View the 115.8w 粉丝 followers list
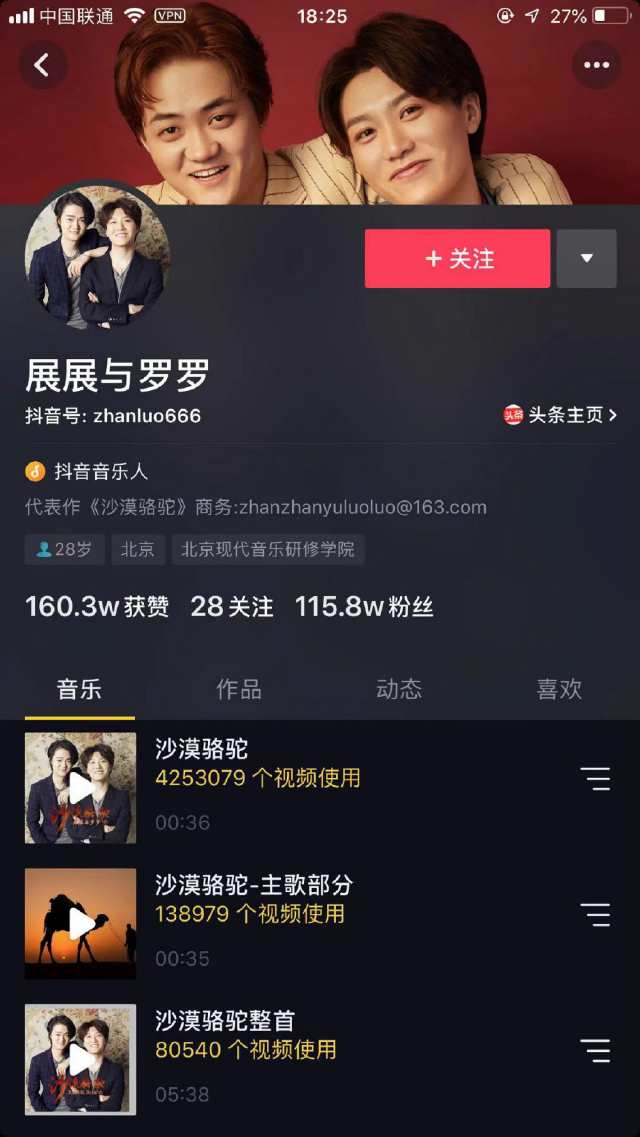The image size is (640, 1137). tap(364, 607)
